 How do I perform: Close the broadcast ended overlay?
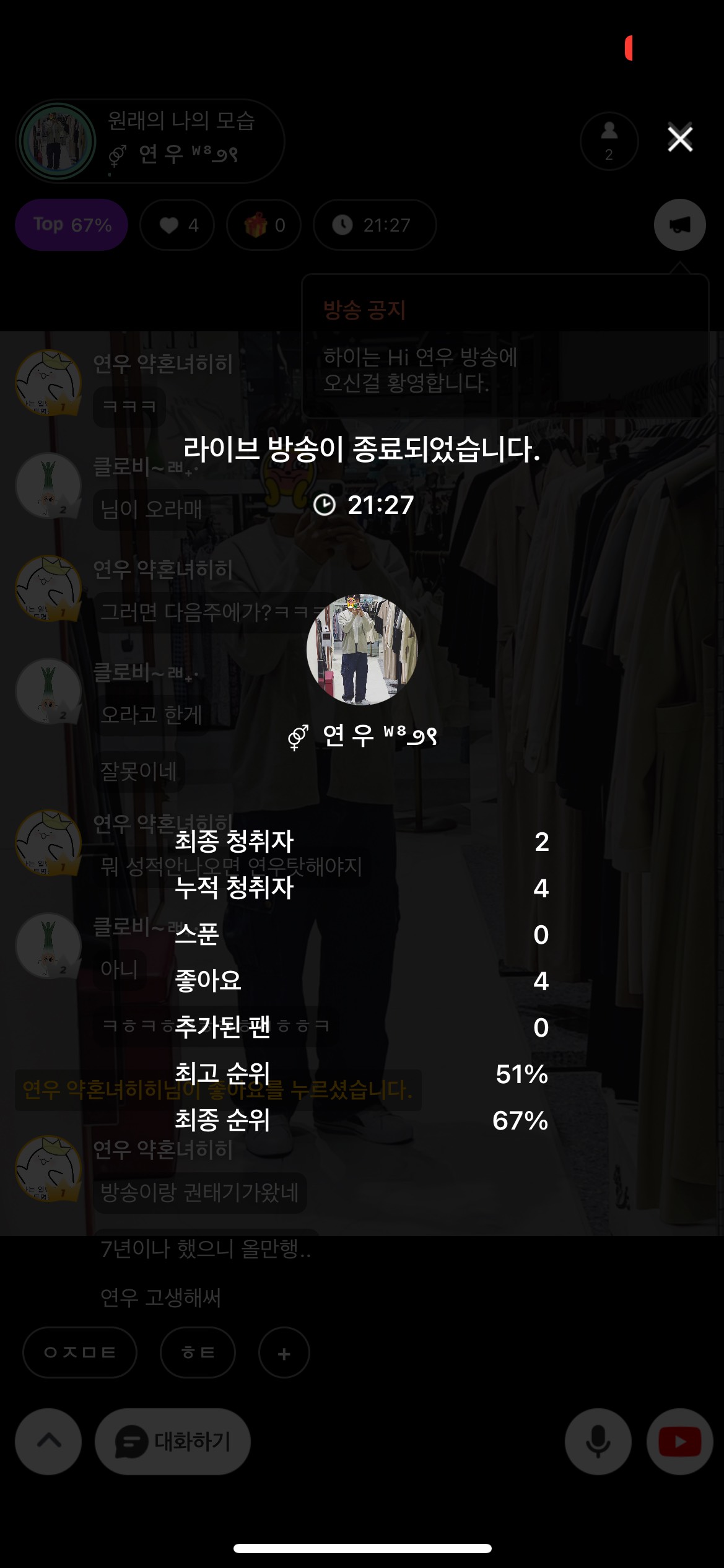tap(679, 139)
